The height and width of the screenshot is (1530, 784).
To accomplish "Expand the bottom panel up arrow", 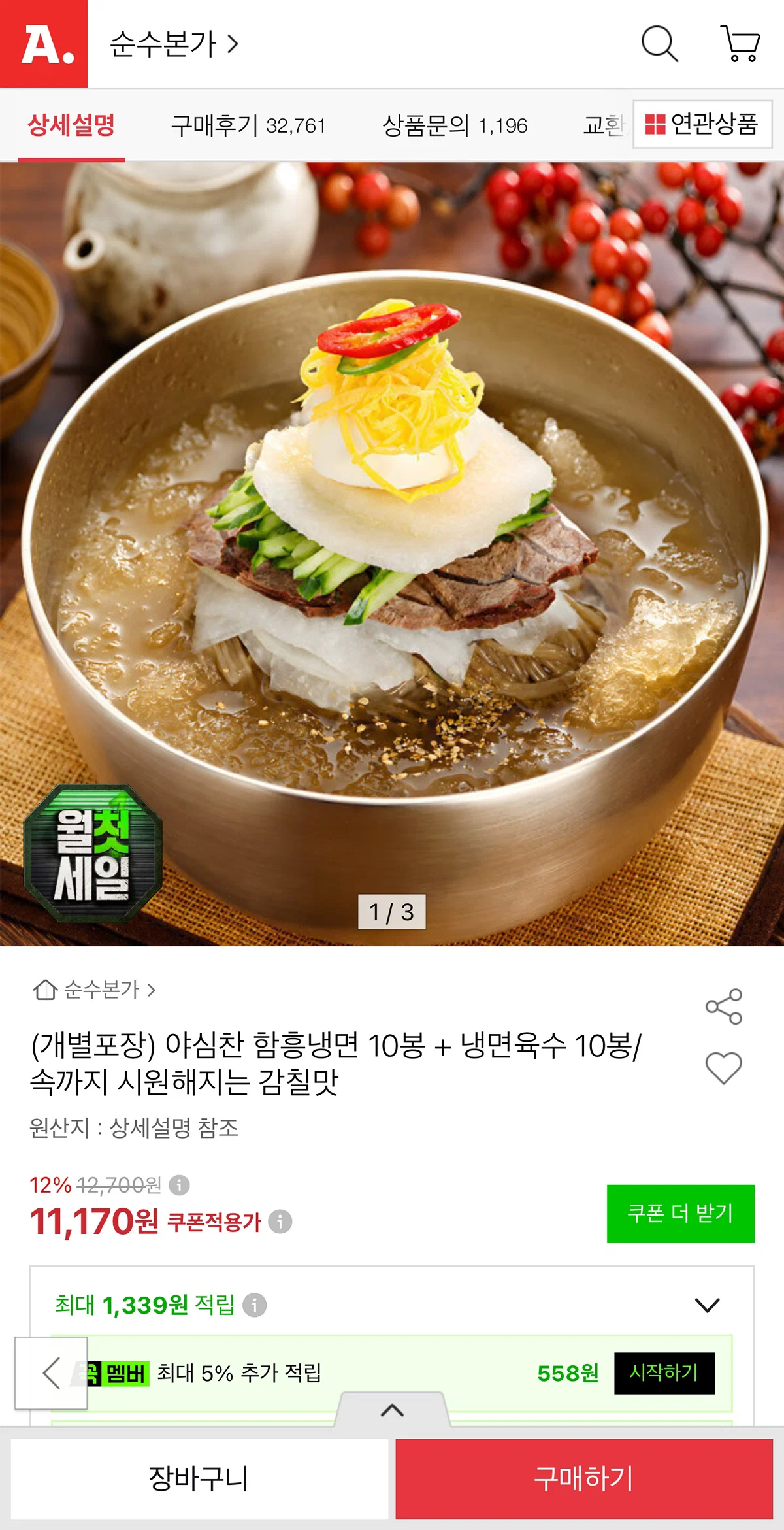I will coord(392,1410).
